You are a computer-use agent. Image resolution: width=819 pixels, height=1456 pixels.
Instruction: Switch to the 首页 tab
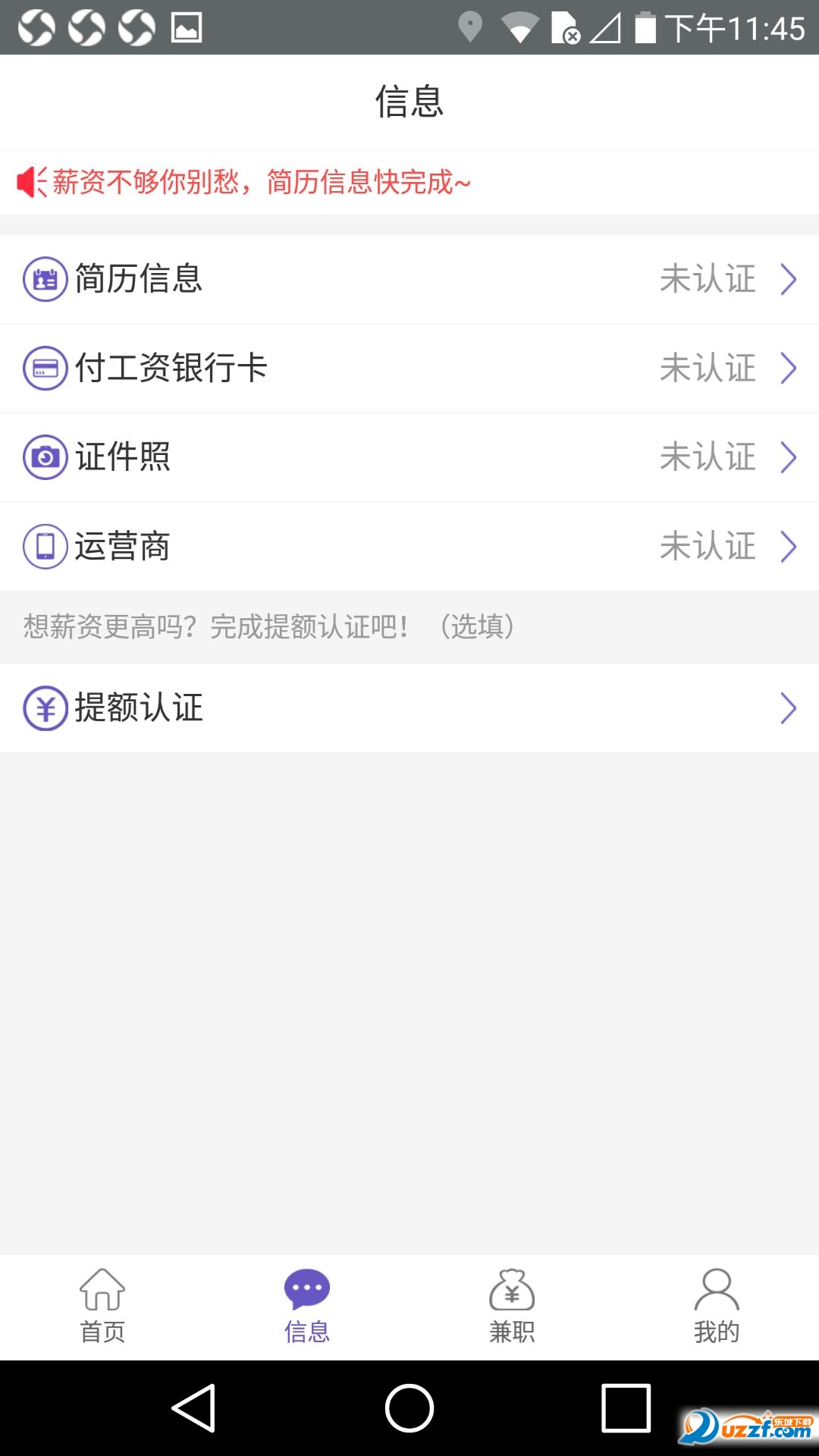[102, 1306]
